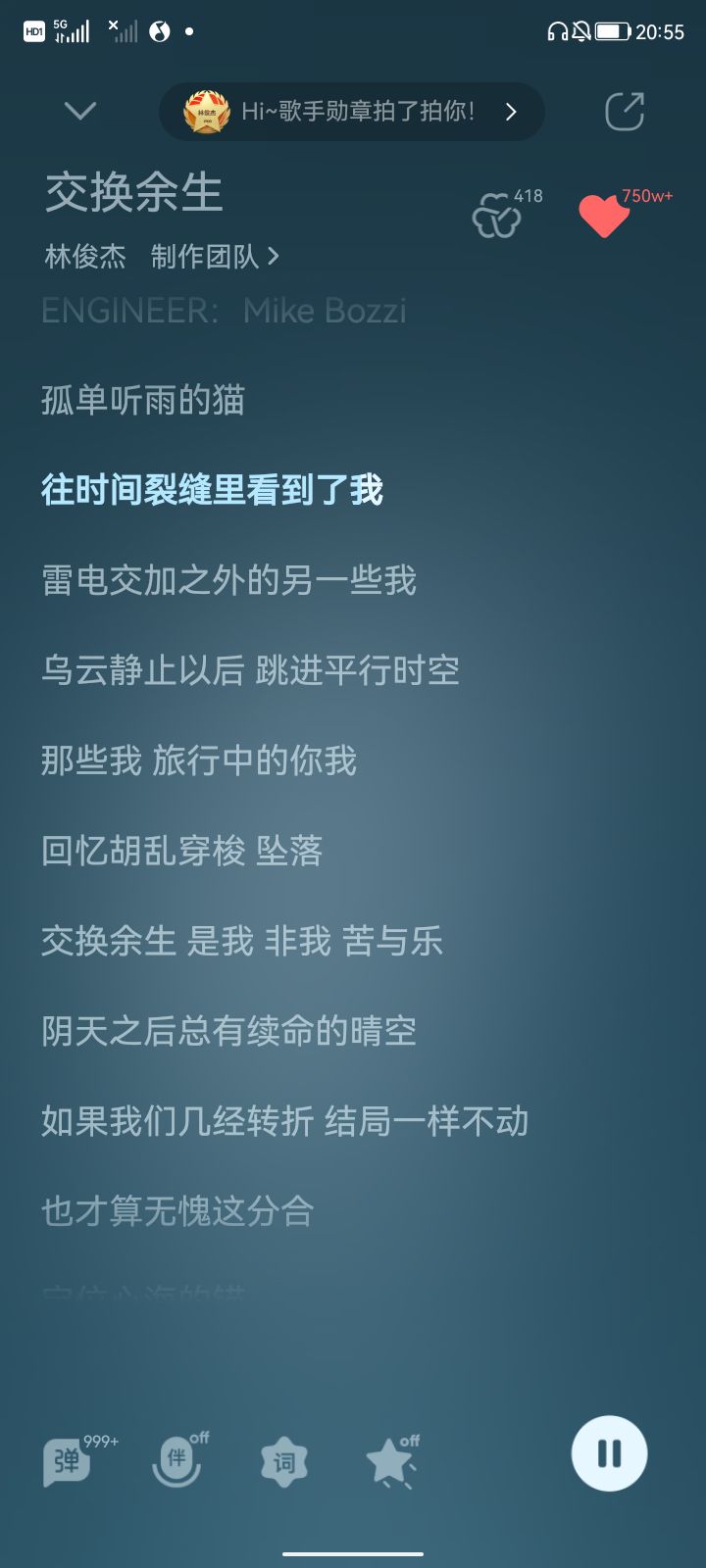Open the 词 lyrics options
This screenshot has width=706, height=1568.
(x=284, y=1463)
